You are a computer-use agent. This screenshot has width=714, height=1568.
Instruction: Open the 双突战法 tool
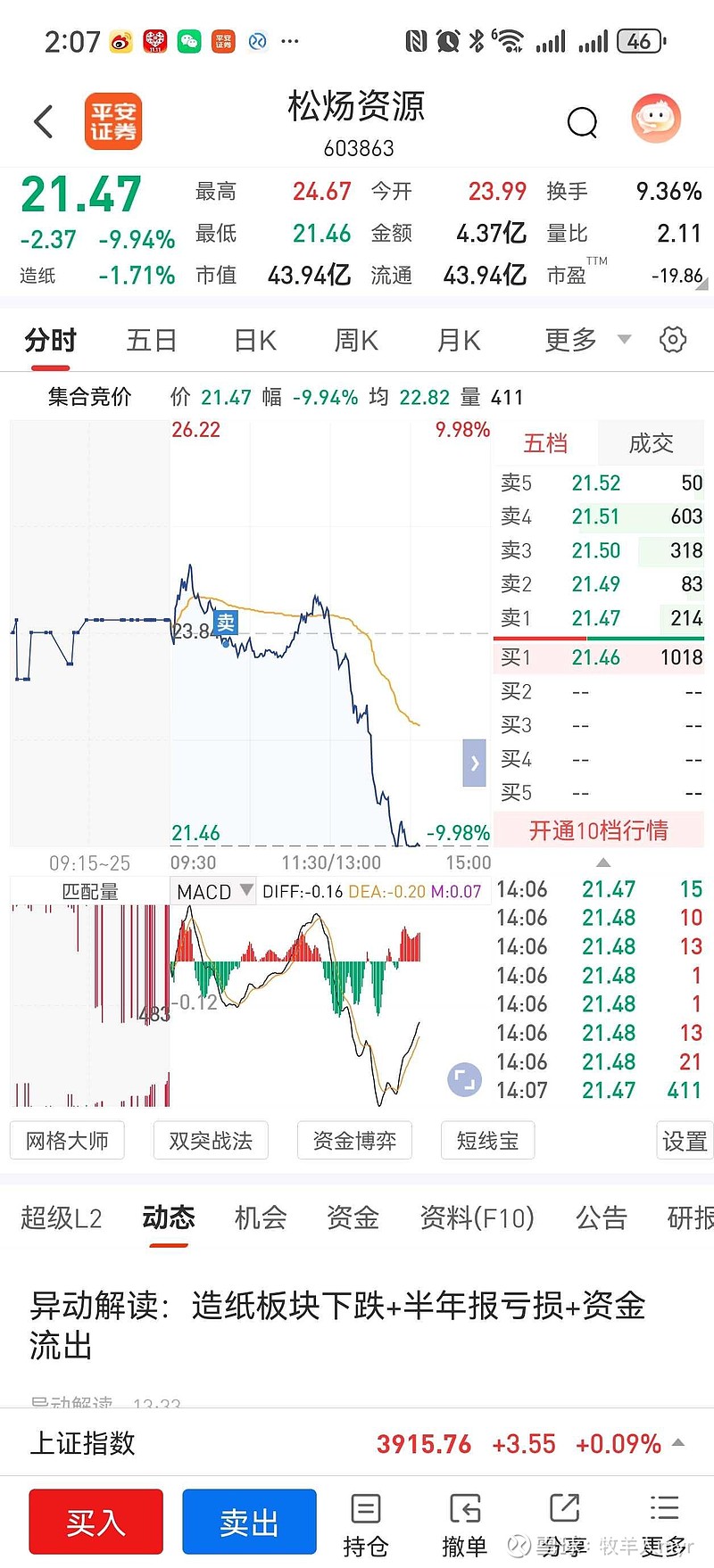pyautogui.click(x=211, y=1141)
